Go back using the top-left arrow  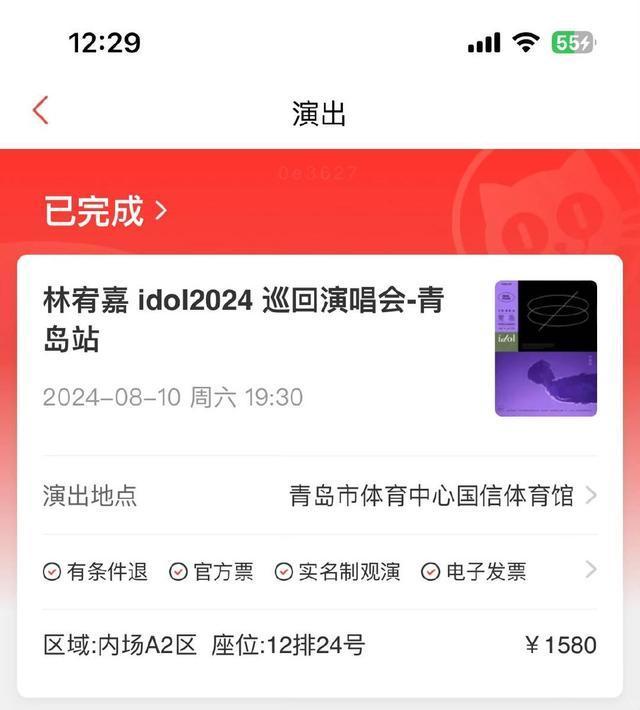pos(41,110)
